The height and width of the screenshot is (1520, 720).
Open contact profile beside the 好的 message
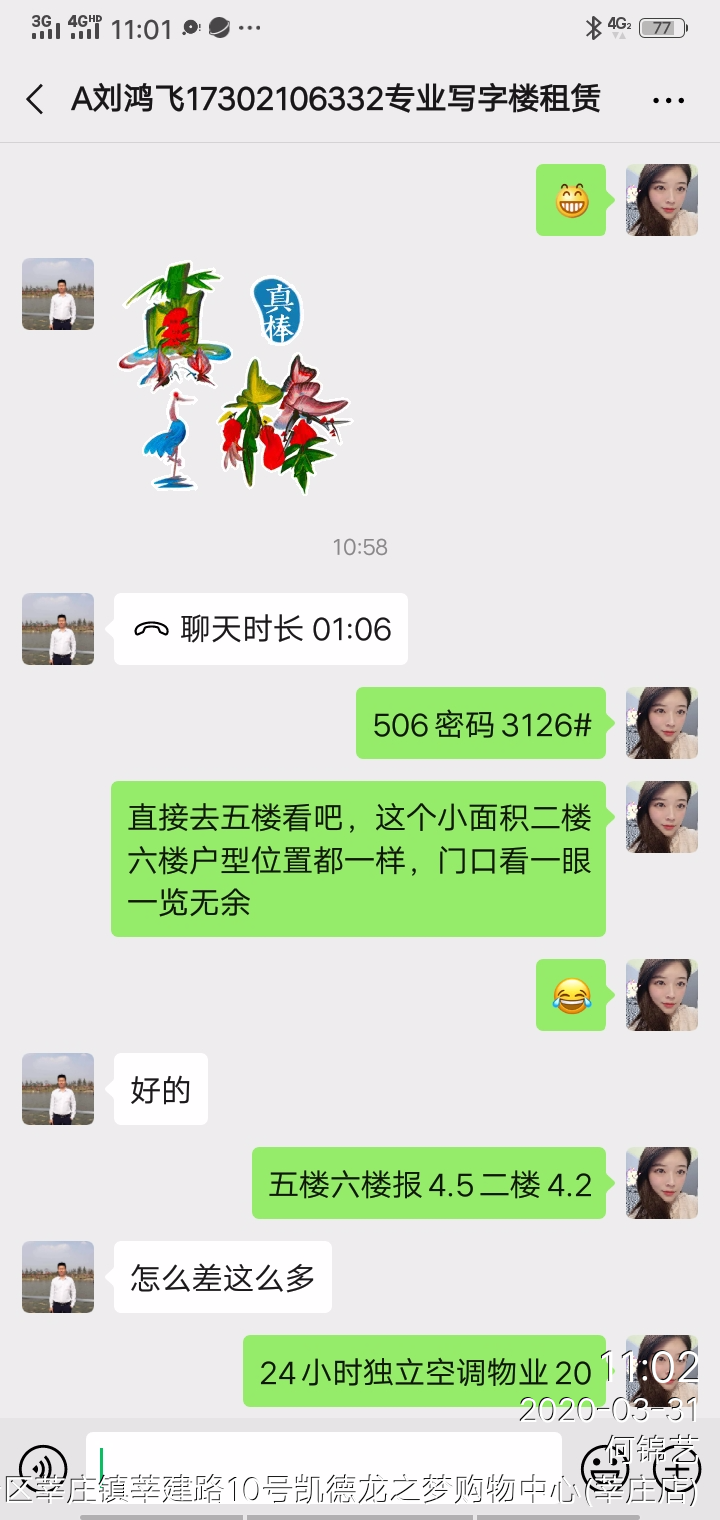pos(58,1089)
